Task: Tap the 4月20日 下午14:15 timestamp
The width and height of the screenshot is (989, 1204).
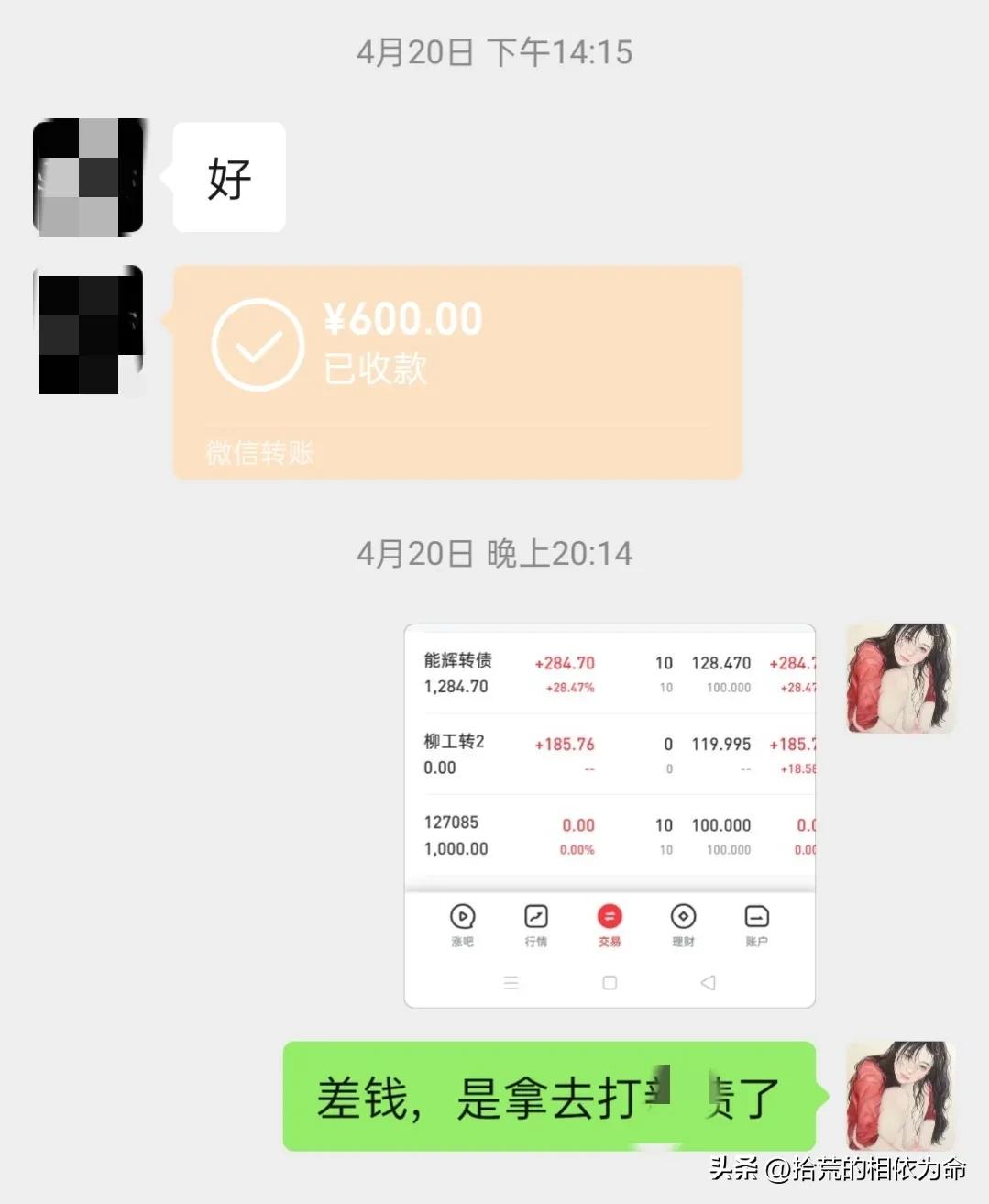Action: pos(494,52)
